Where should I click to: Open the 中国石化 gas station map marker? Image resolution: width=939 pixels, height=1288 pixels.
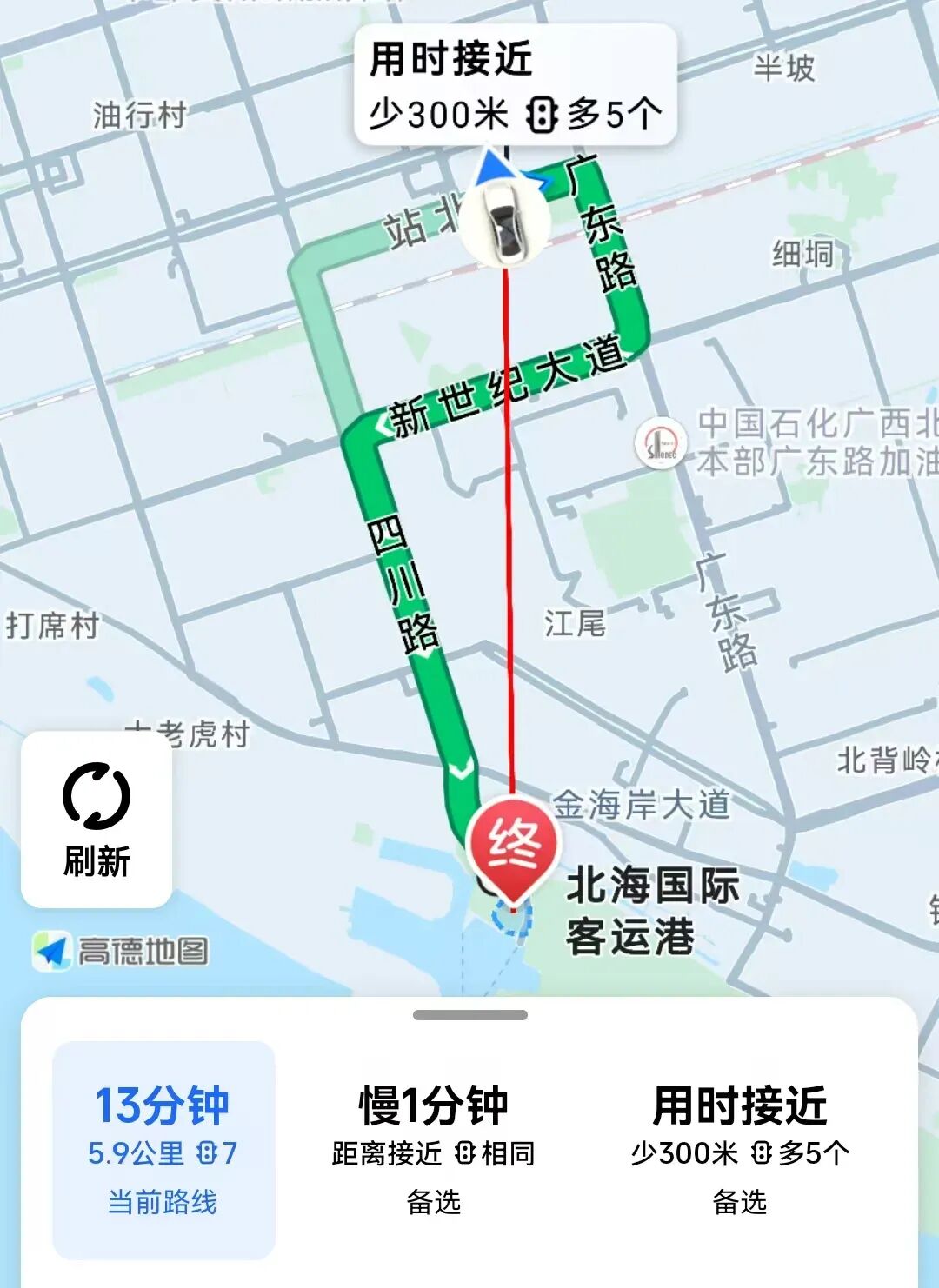(x=661, y=444)
